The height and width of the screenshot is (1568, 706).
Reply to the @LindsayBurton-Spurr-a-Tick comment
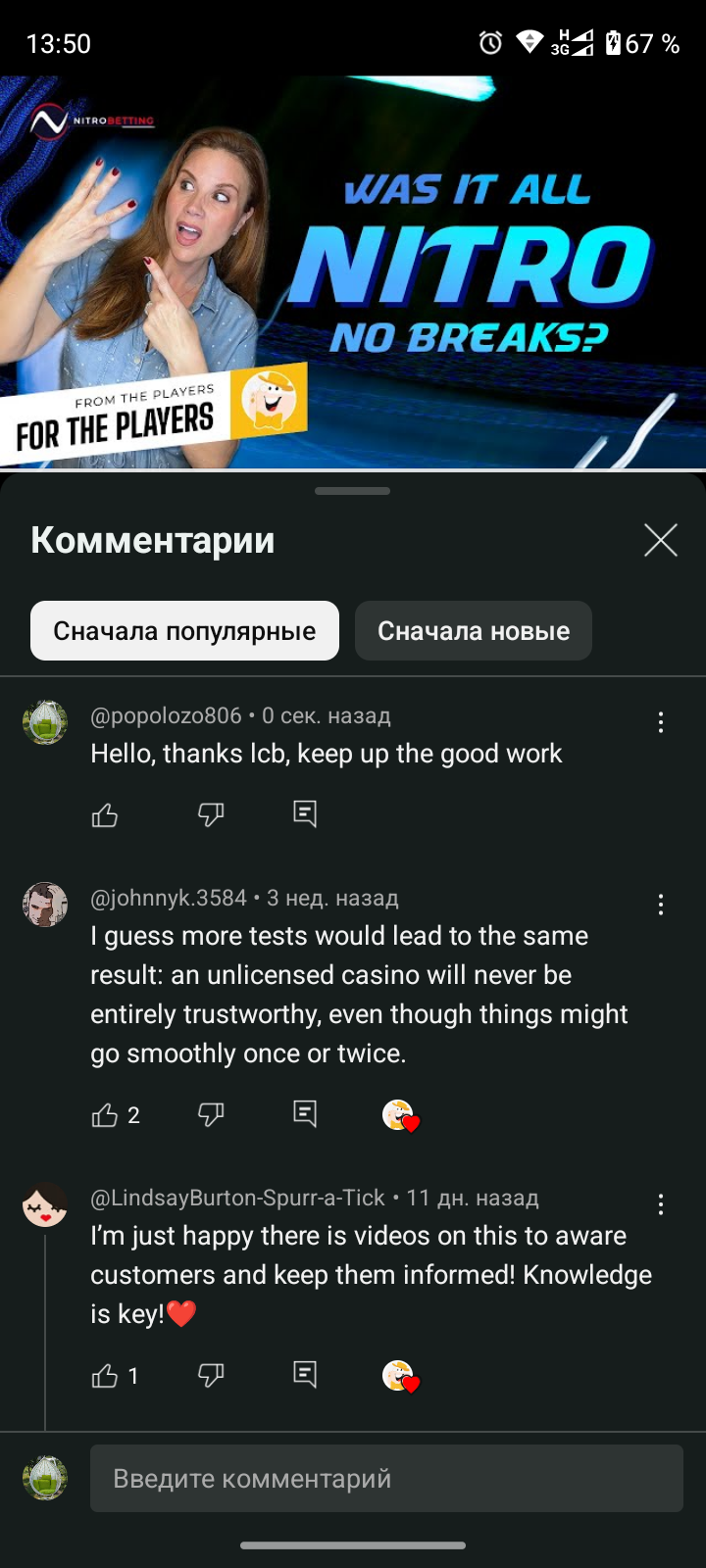pos(305,1375)
